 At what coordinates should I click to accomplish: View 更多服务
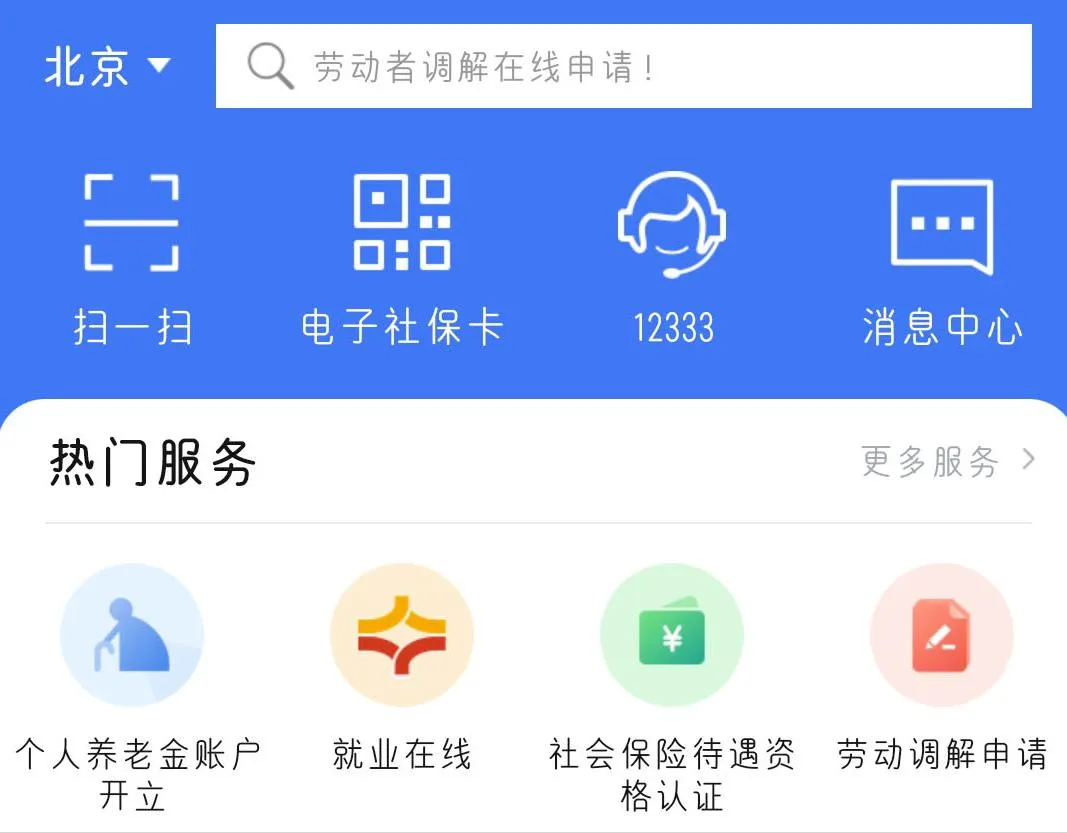tap(947, 461)
